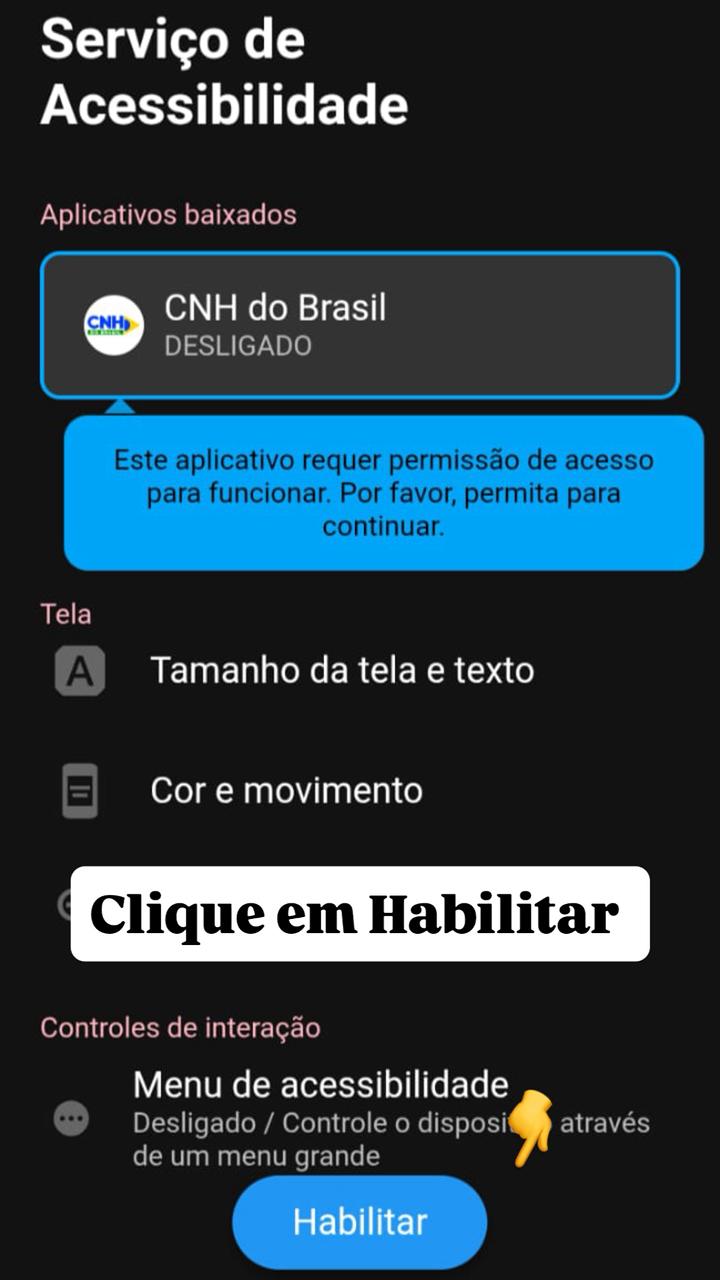Screen dimensions: 720x1280
Task: Tap the Menu de acessibilidade ellipsis icon
Action: [68, 1120]
